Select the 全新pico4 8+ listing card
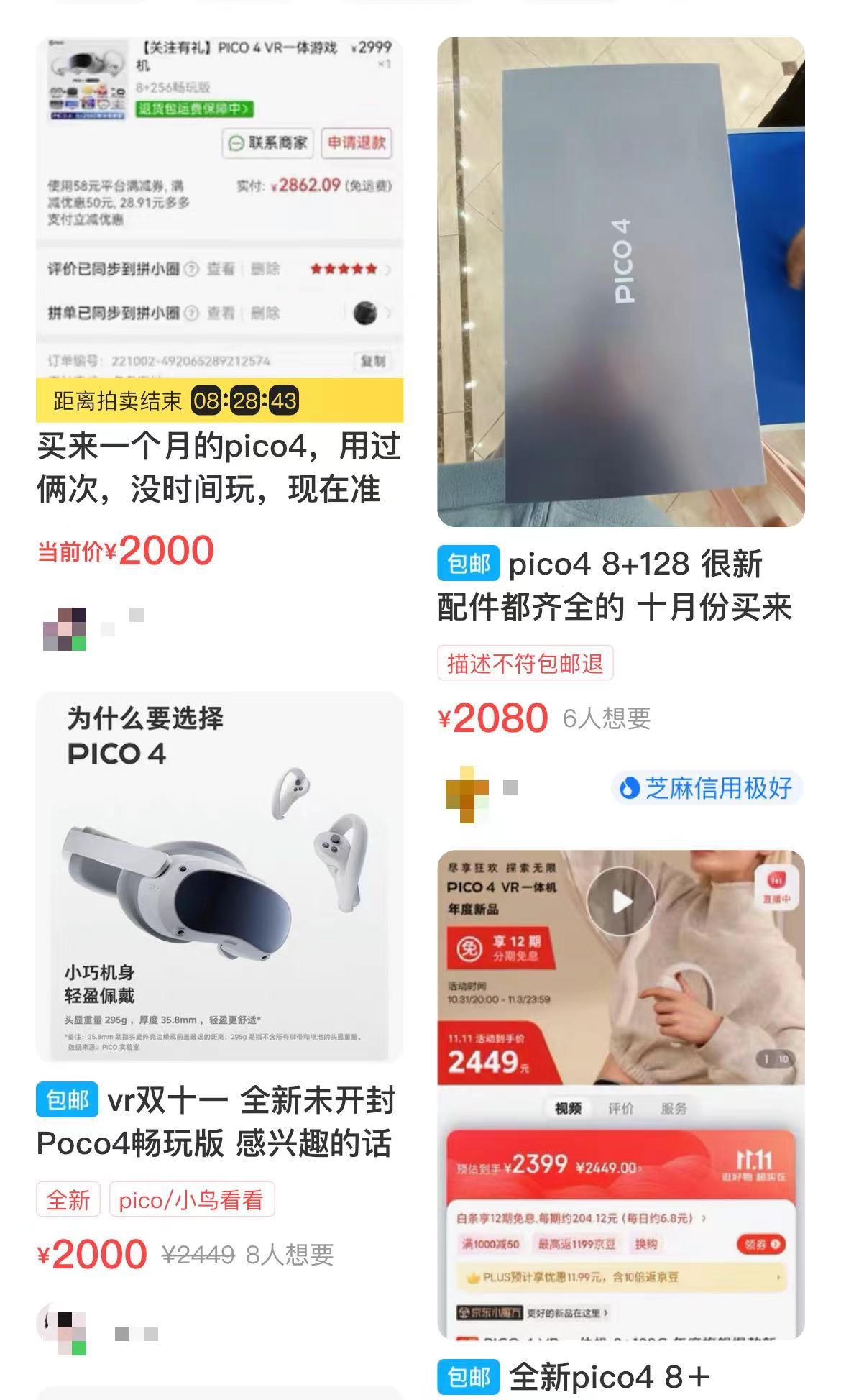The width and height of the screenshot is (841, 1400). (620, 1094)
